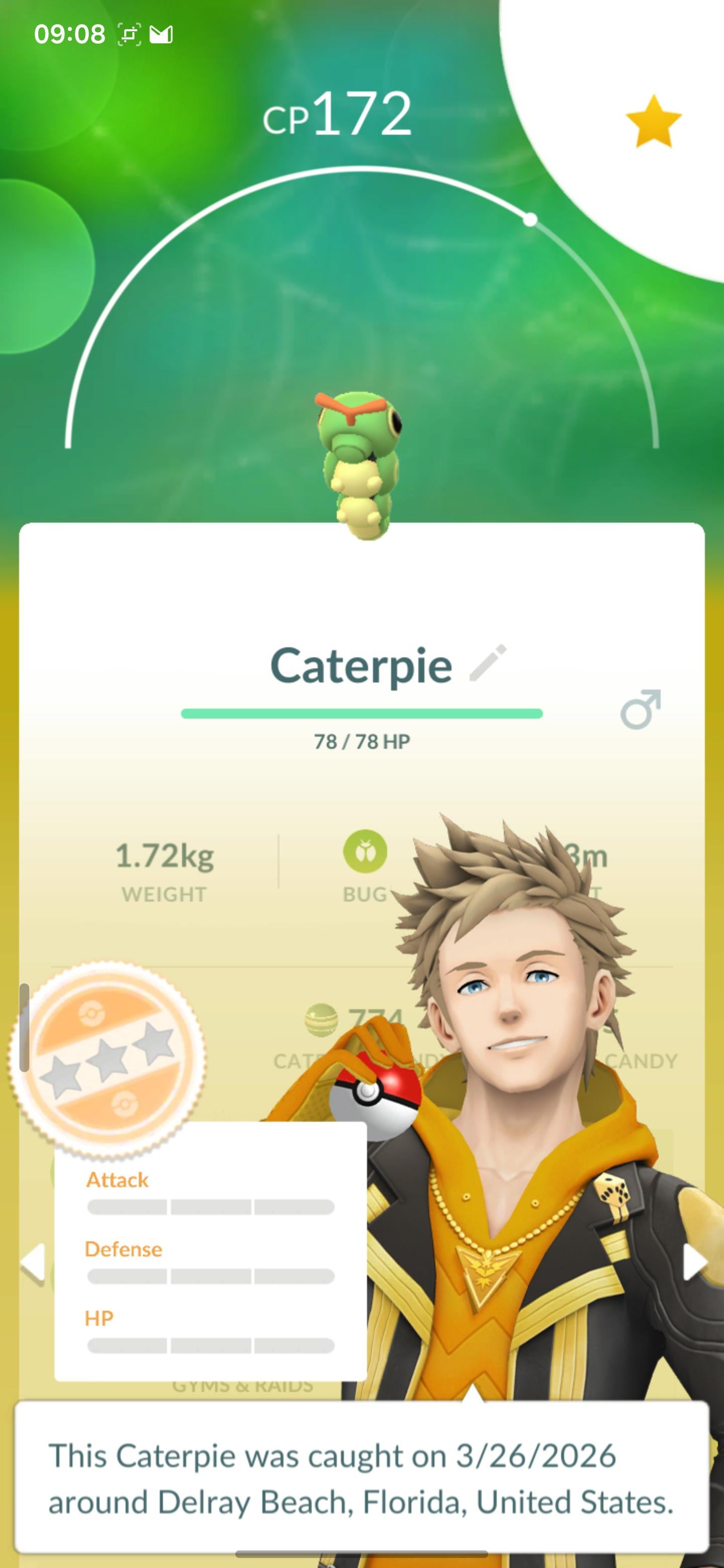Rename Caterpie with the pencil icon
Viewport: 724px width, 1568px height.
tap(488, 662)
